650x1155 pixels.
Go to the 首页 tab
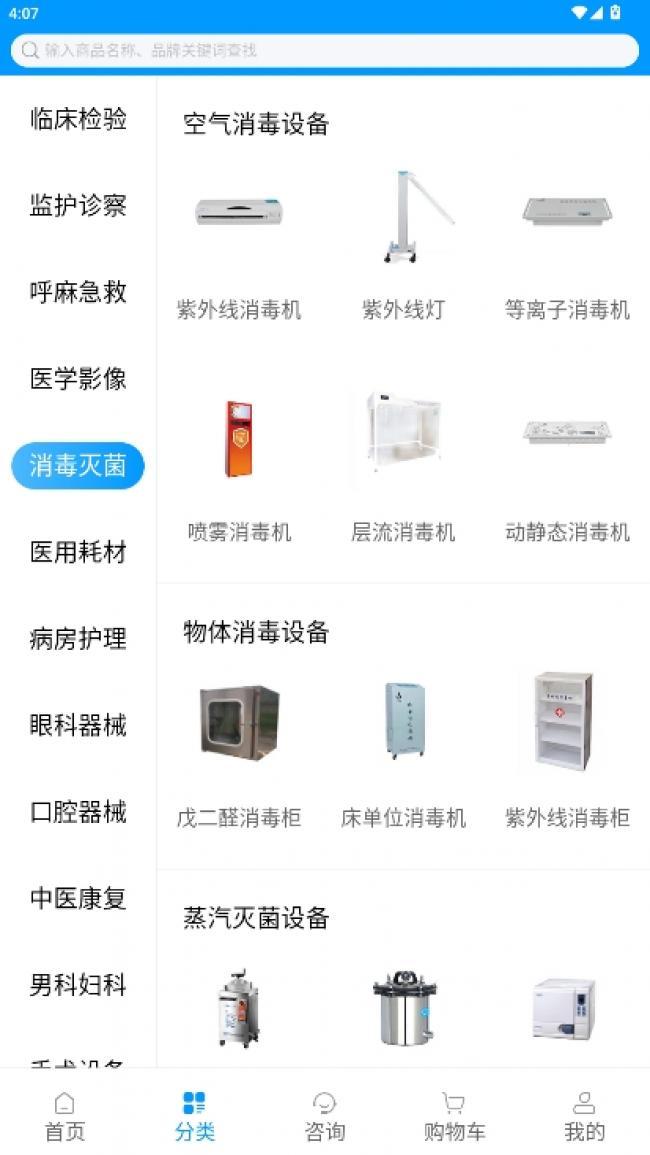point(65,1116)
